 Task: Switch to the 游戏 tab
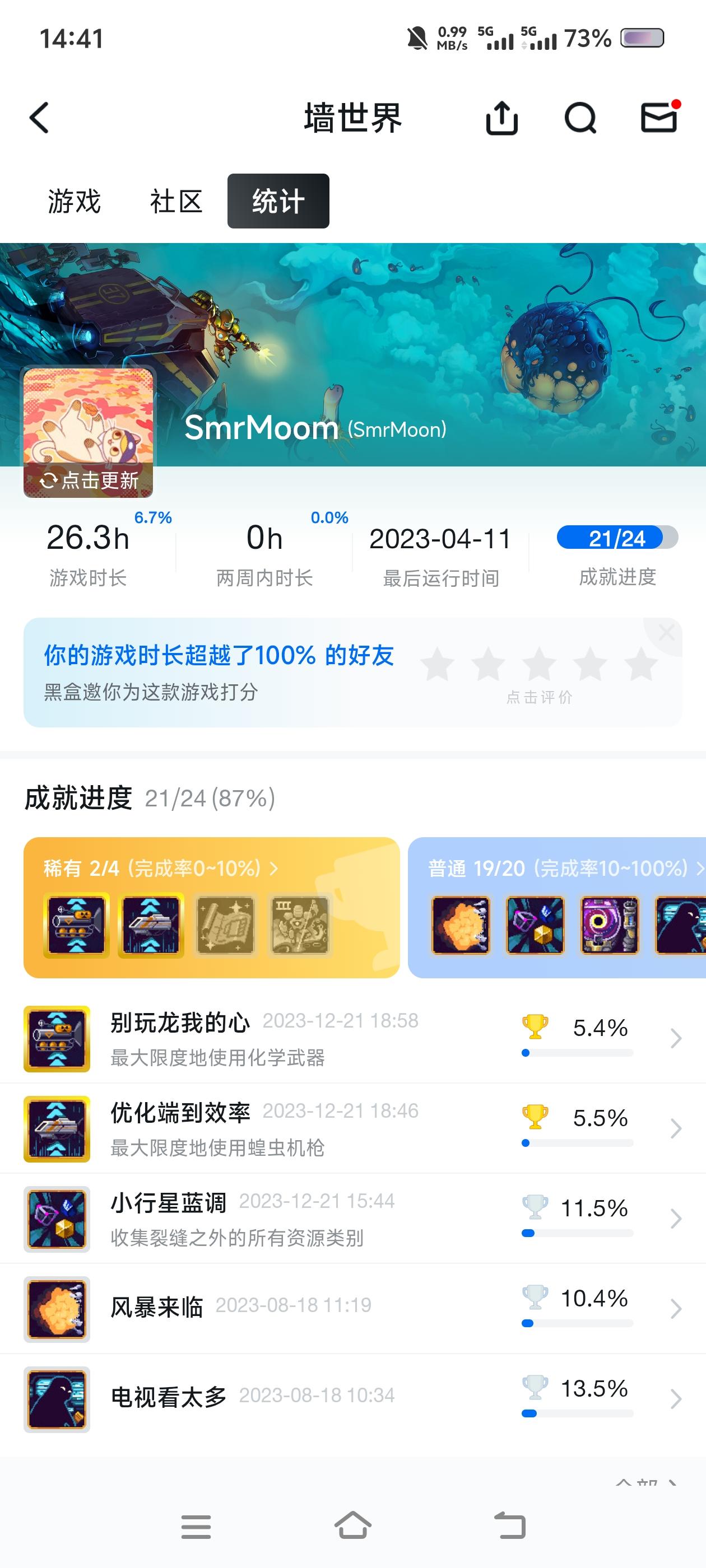(x=72, y=202)
